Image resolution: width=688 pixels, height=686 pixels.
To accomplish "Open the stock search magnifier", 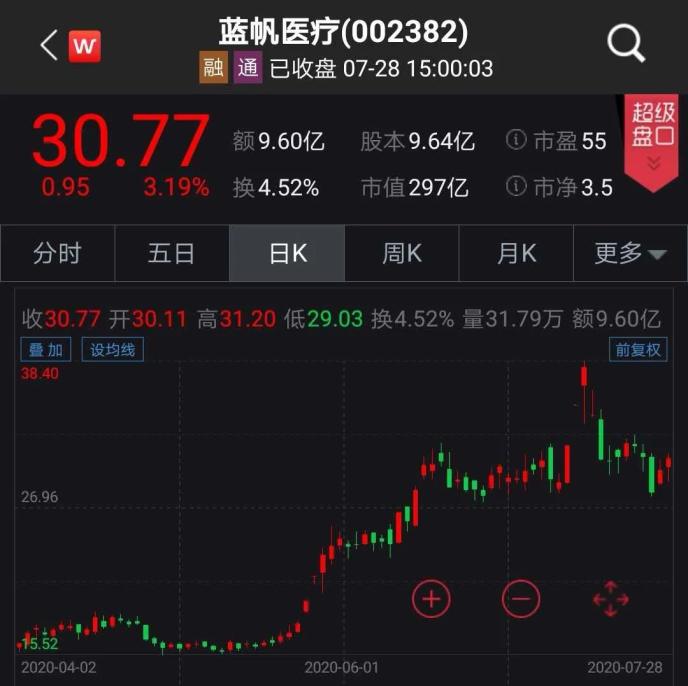I will point(627,44).
